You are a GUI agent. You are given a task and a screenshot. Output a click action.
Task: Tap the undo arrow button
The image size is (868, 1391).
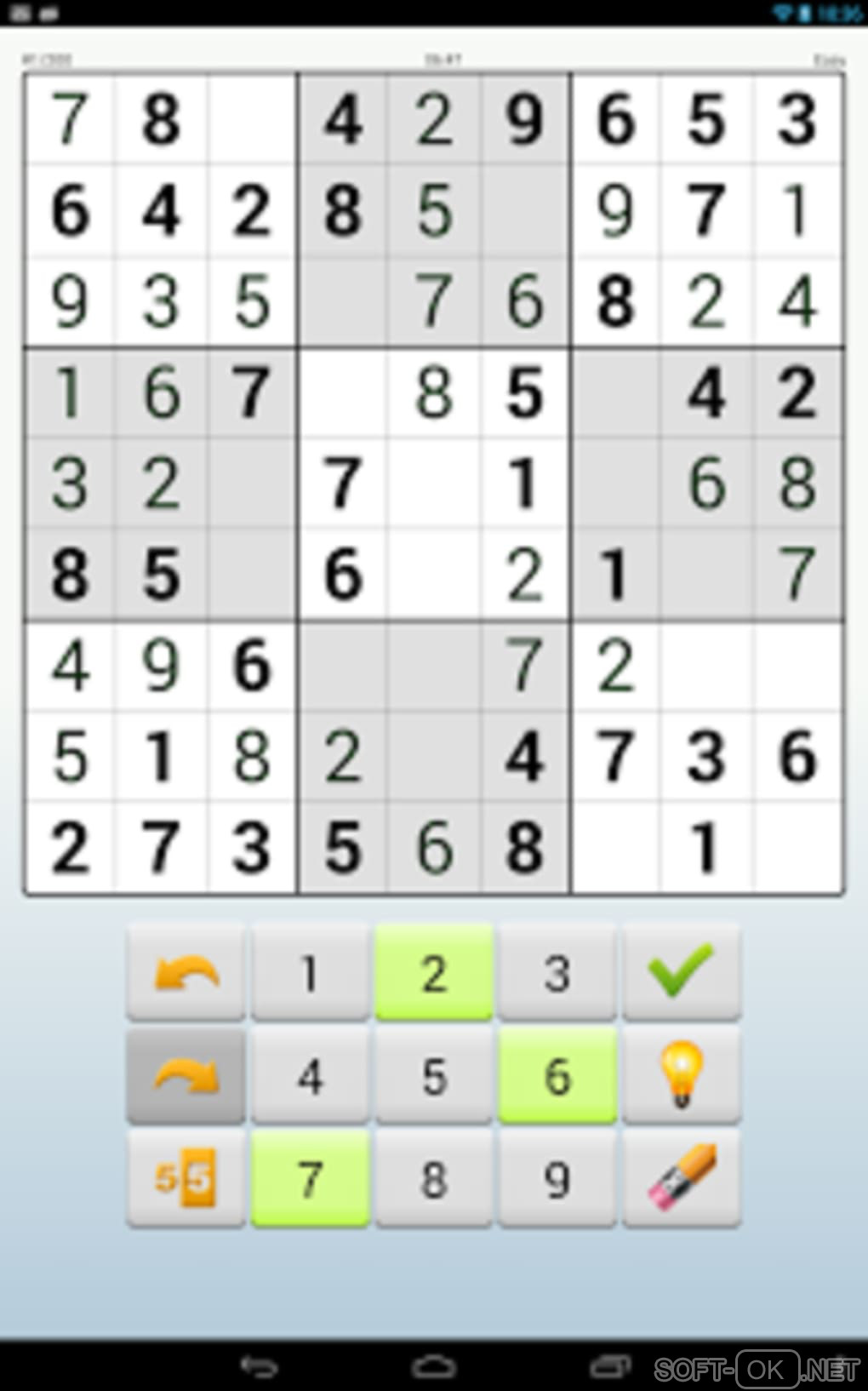[x=186, y=972]
